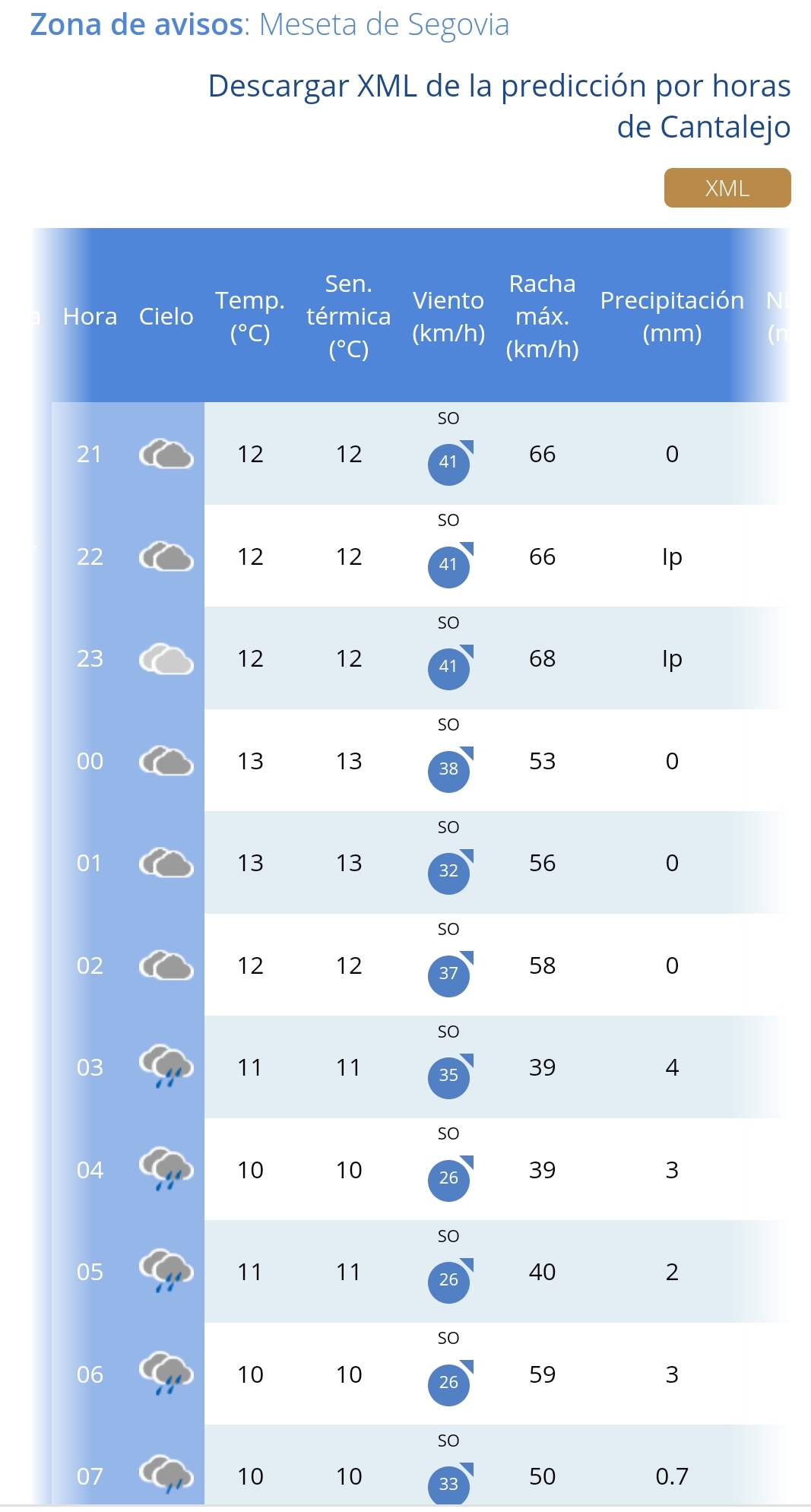Tap the XML download button
This screenshot has width=811, height=1512.
pyautogui.click(x=727, y=188)
